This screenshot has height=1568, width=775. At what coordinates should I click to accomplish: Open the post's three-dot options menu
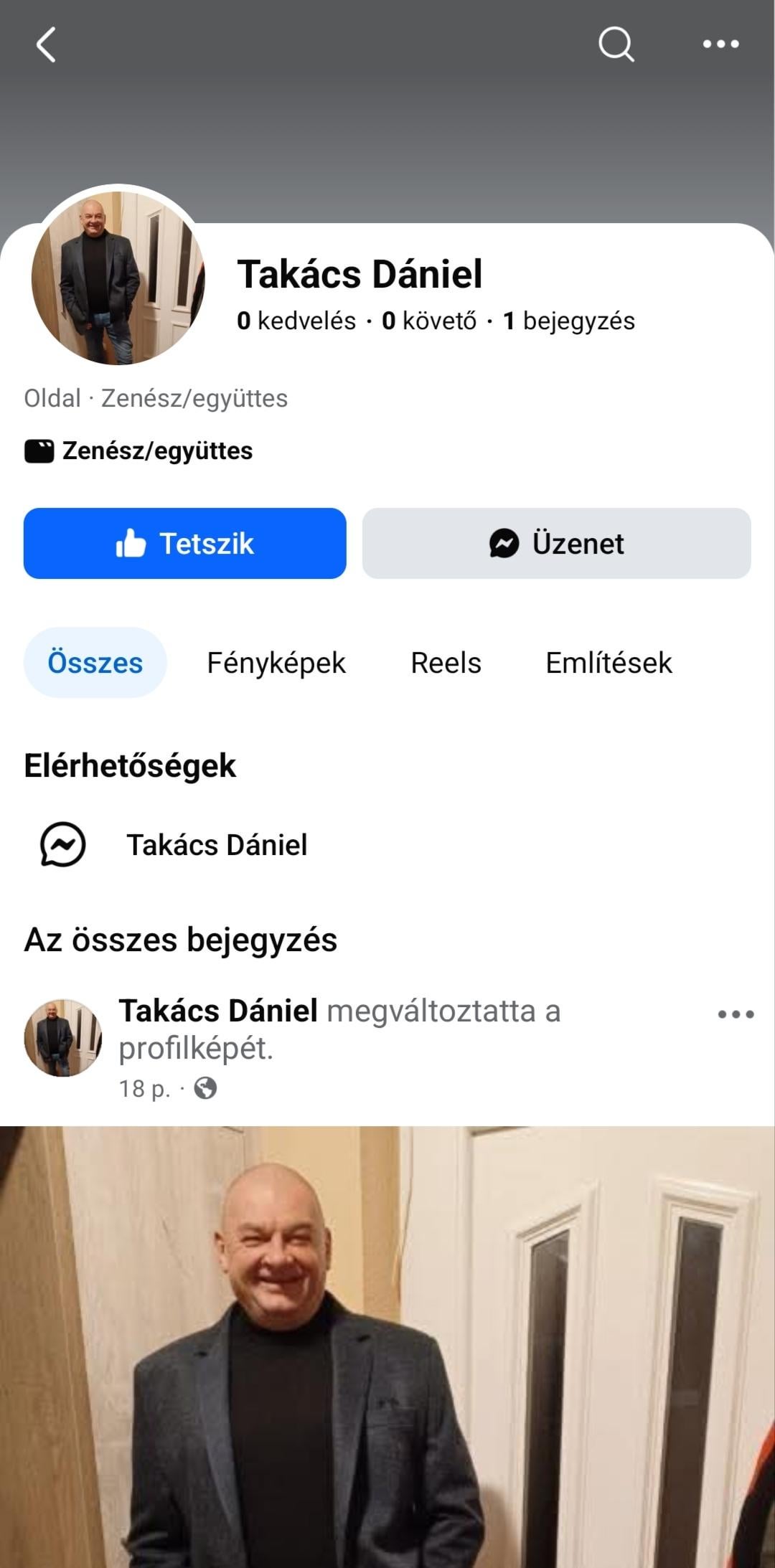tap(736, 1014)
